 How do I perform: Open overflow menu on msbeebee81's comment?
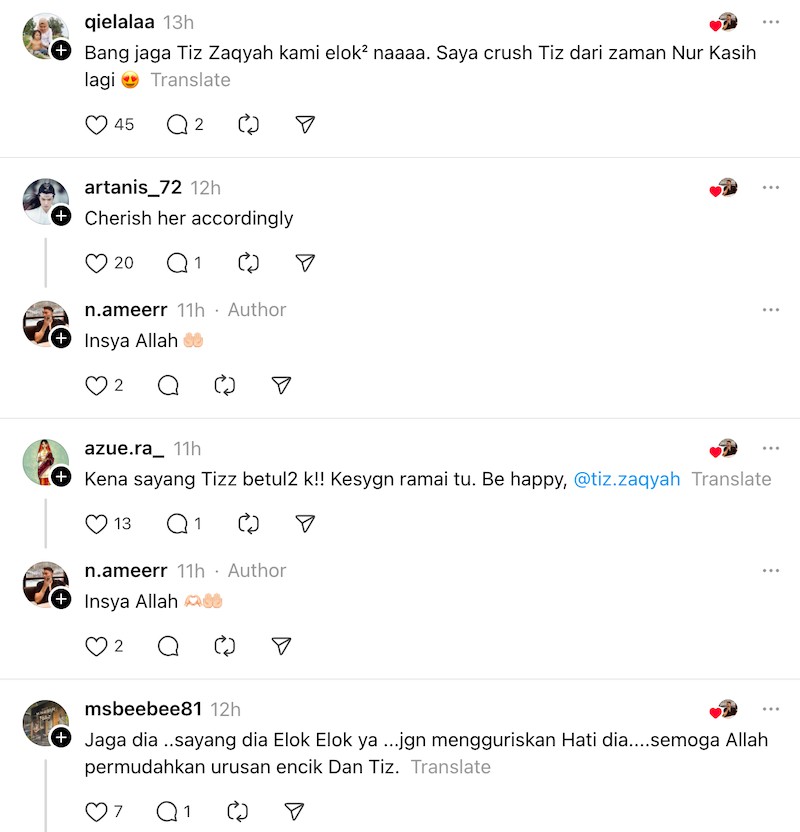(x=770, y=709)
